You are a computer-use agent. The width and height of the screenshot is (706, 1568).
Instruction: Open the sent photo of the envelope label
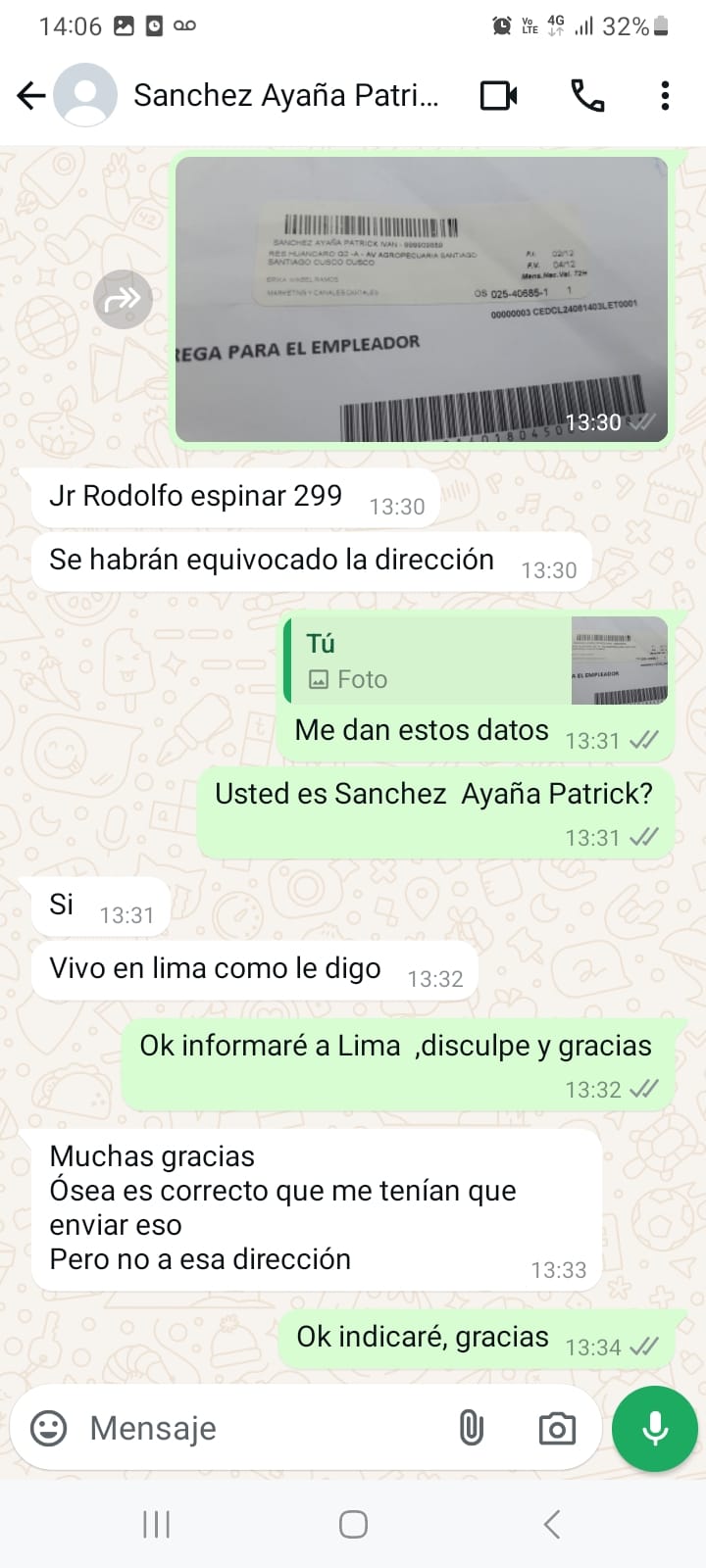click(422, 299)
